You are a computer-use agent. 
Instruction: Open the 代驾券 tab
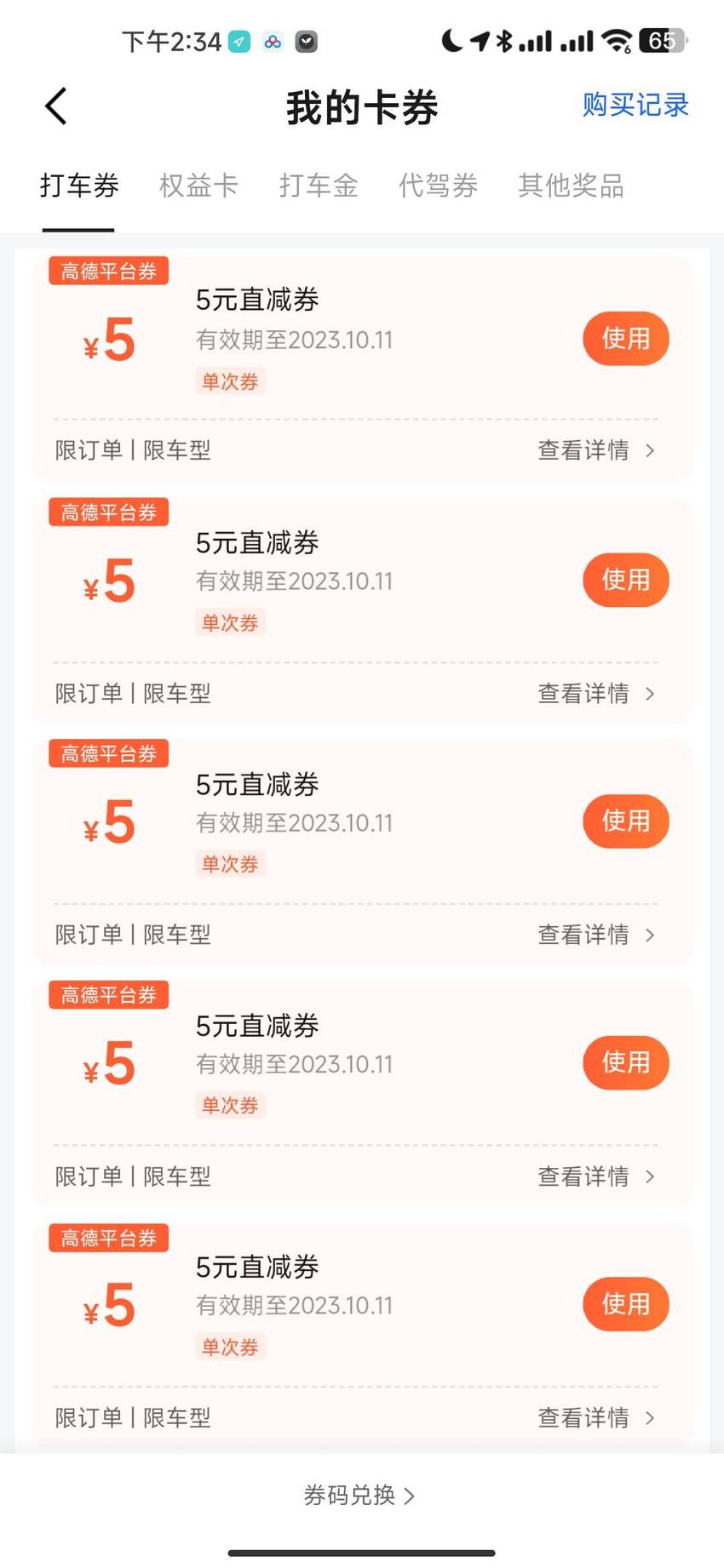click(438, 186)
